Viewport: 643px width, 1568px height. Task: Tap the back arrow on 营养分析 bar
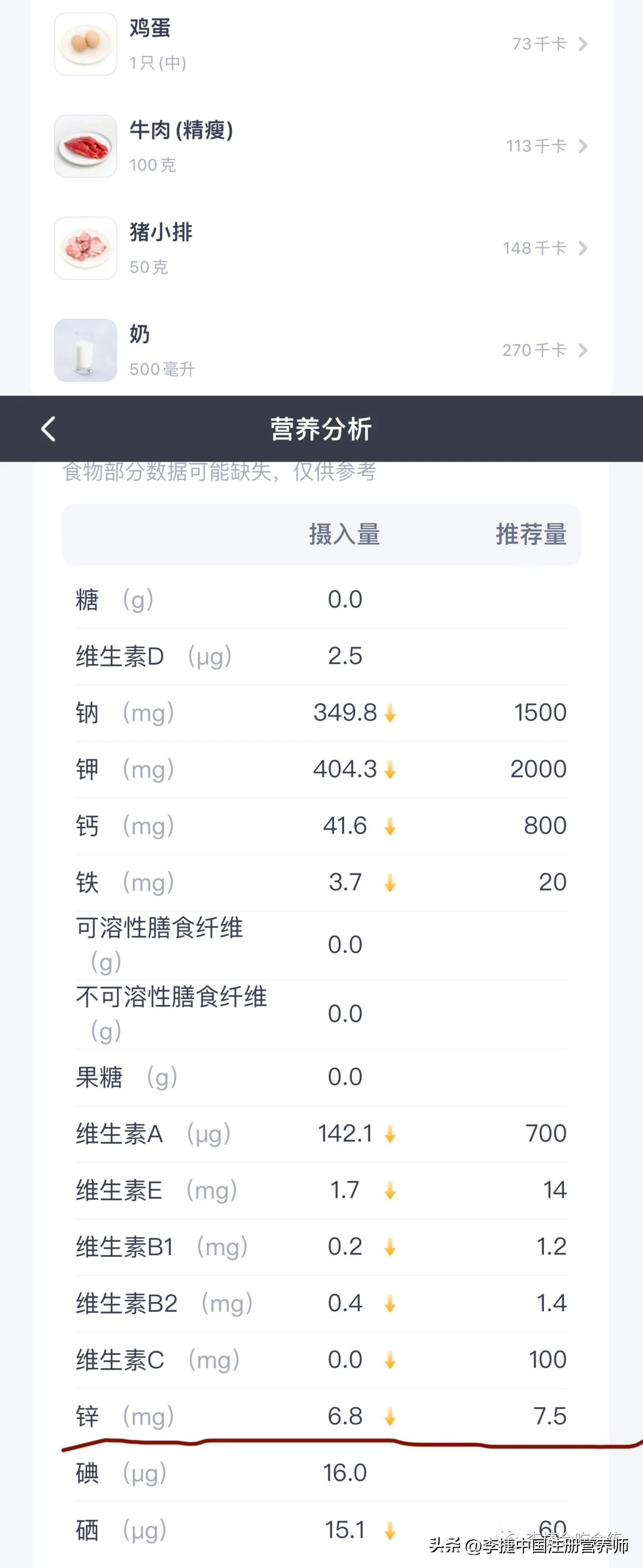tap(48, 428)
